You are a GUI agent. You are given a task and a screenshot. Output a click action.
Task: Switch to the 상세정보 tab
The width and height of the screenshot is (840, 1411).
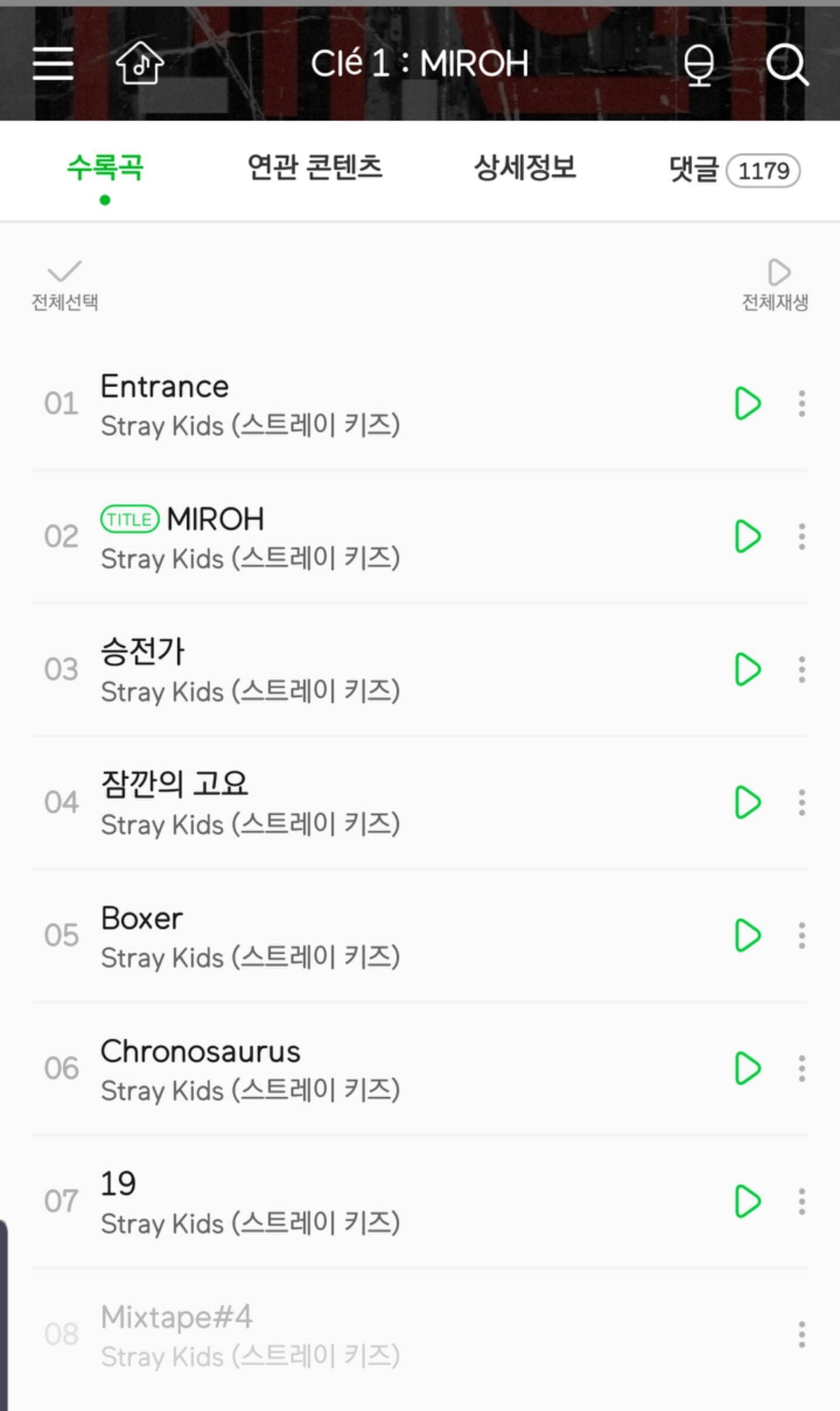click(x=525, y=168)
